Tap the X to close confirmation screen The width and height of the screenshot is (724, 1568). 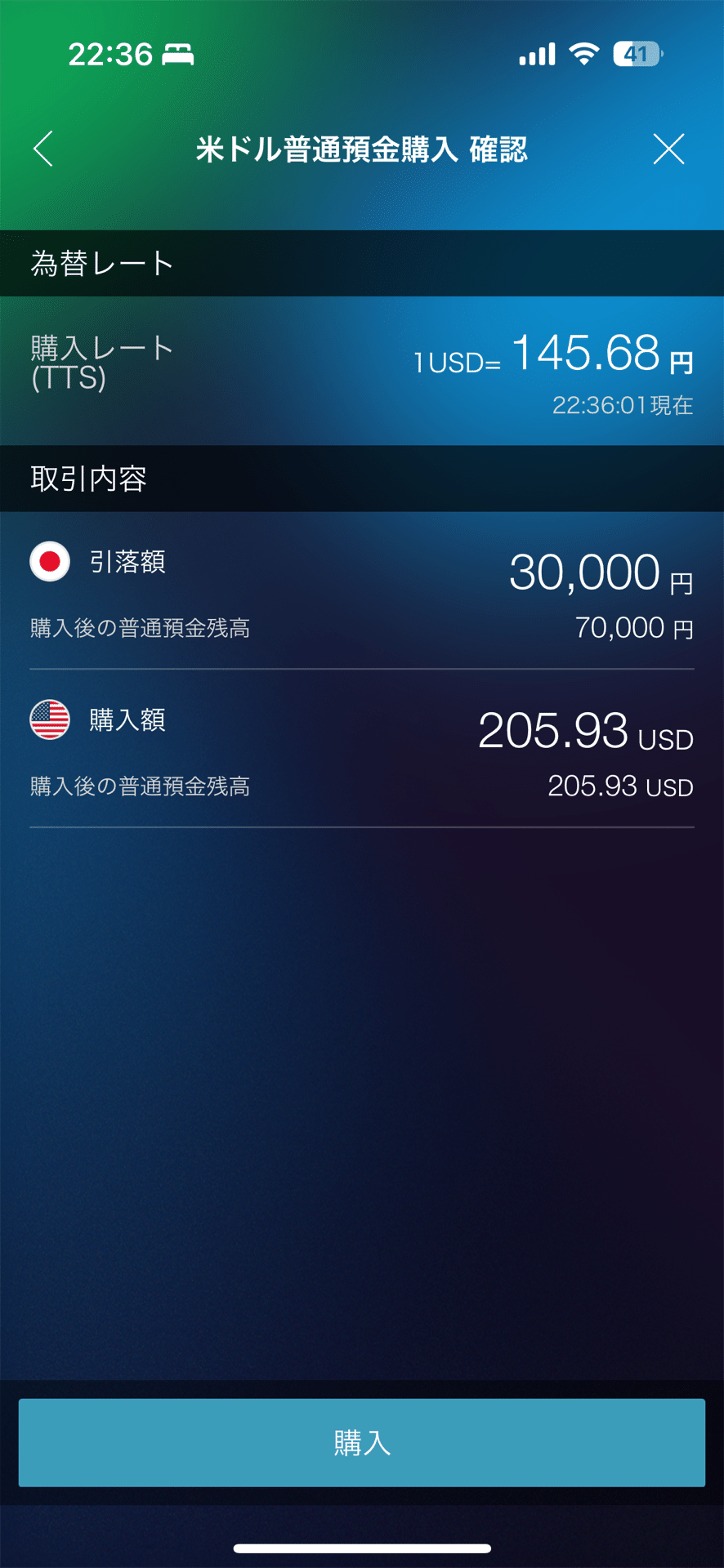click(668, 149)
